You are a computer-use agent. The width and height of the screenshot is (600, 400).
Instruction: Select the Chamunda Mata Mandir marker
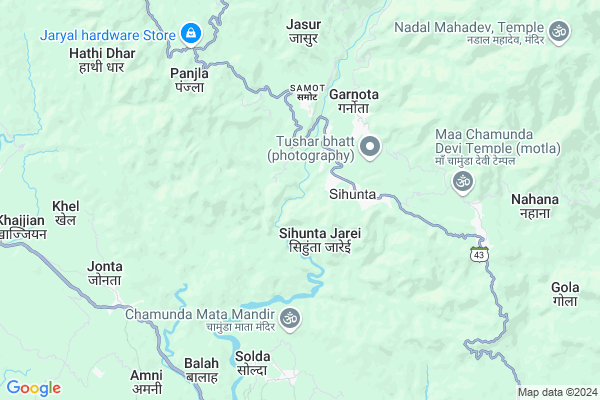coord(290,320)
